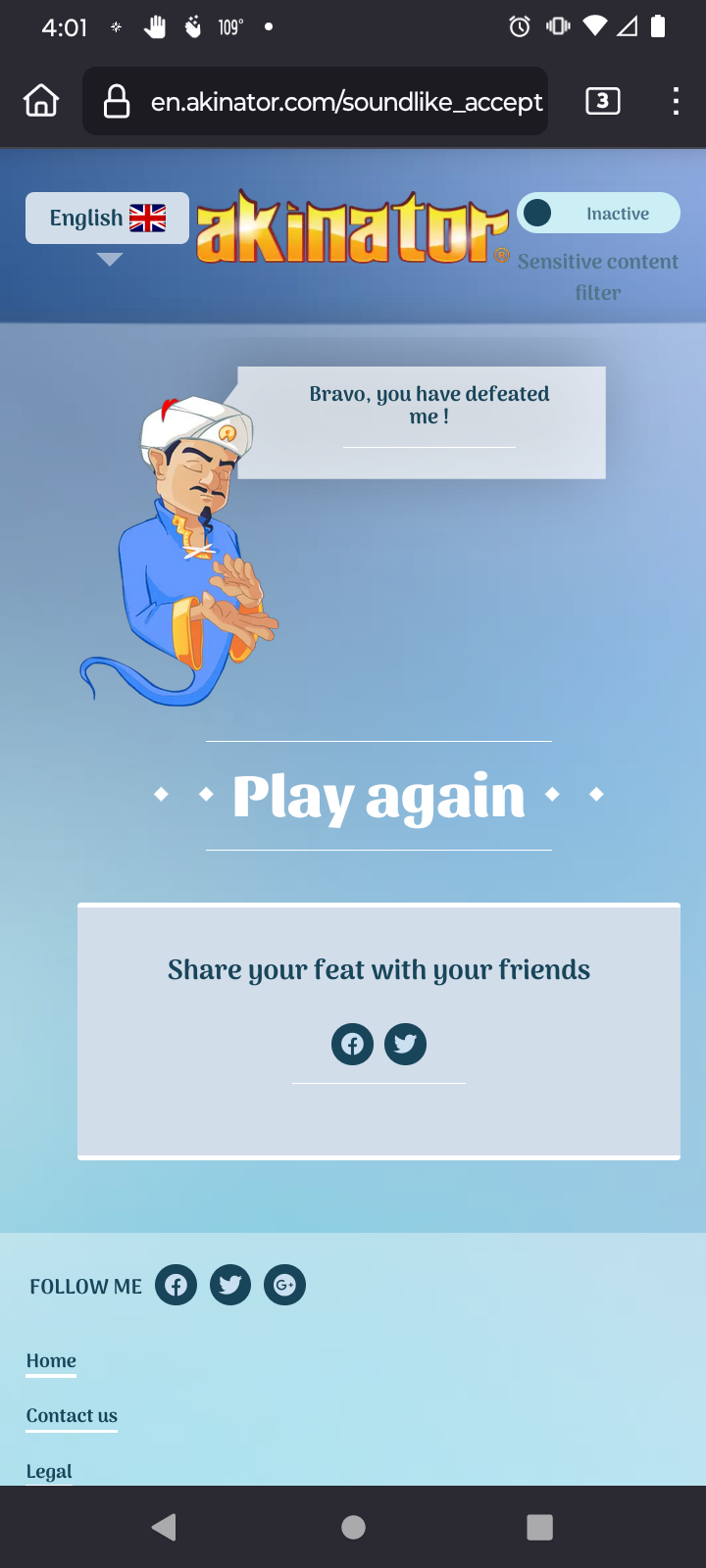Image resolution: width=706 pixels, height=1568 pixels.
Task: Open Akinator's Google+ page under Follow Me
Action: 284,1285
